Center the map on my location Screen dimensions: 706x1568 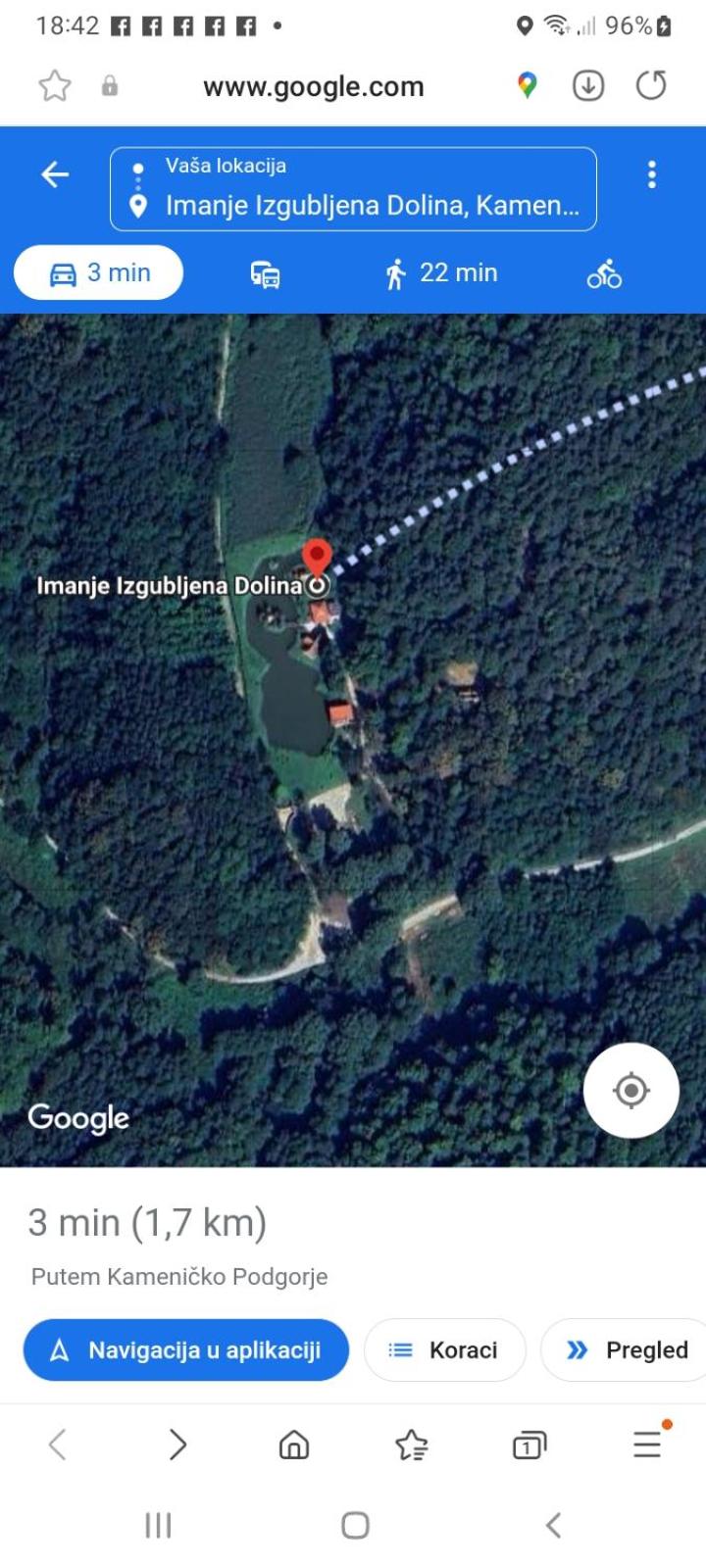pos(631,1090)
